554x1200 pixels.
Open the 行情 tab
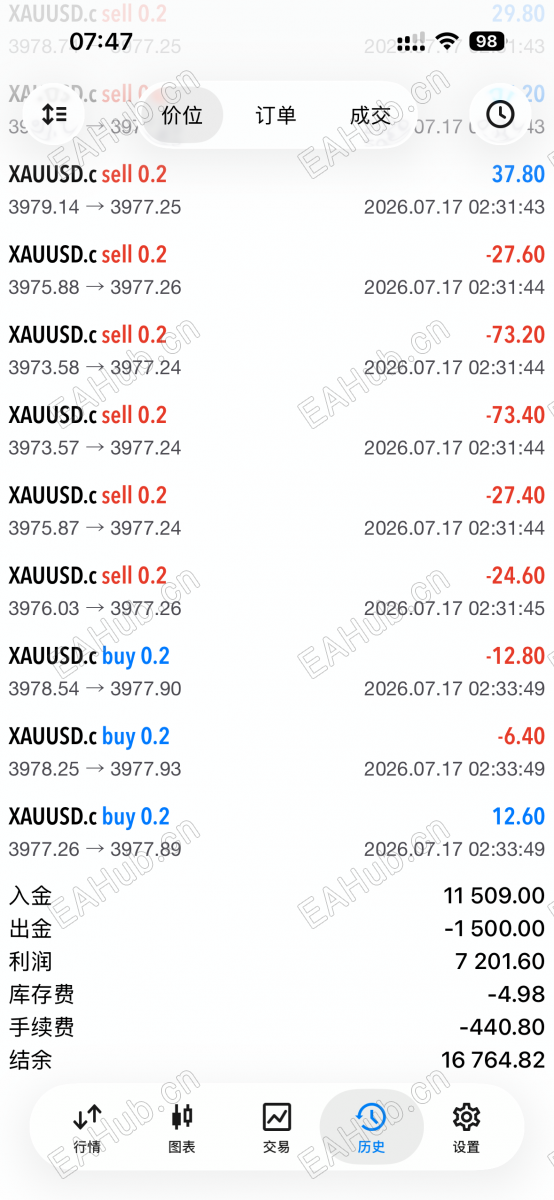tap(88, 1128)
